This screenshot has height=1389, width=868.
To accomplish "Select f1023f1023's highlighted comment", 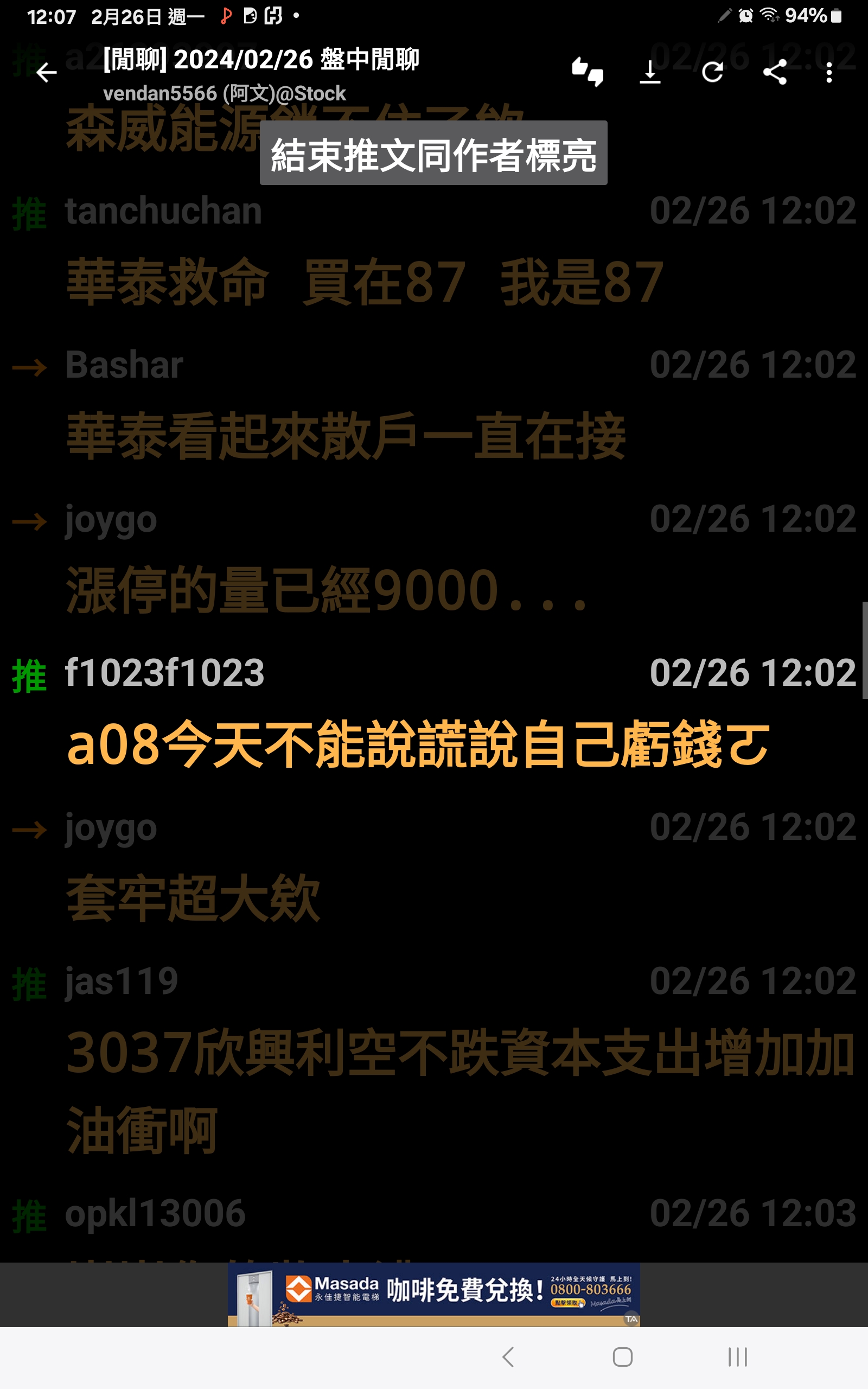I will pyautogui.click(x=418, y=744).
